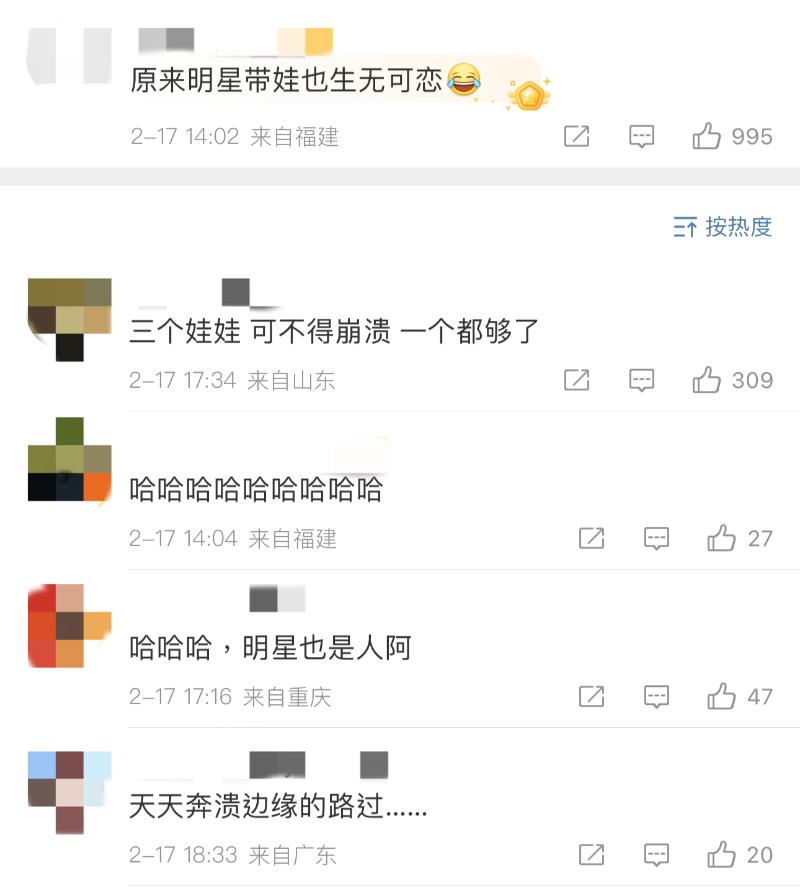The height and width of the screenshot is (891, 800).
Task: Like the 天天奔溃边缘的路过 comment
Action: coord(721,855)
